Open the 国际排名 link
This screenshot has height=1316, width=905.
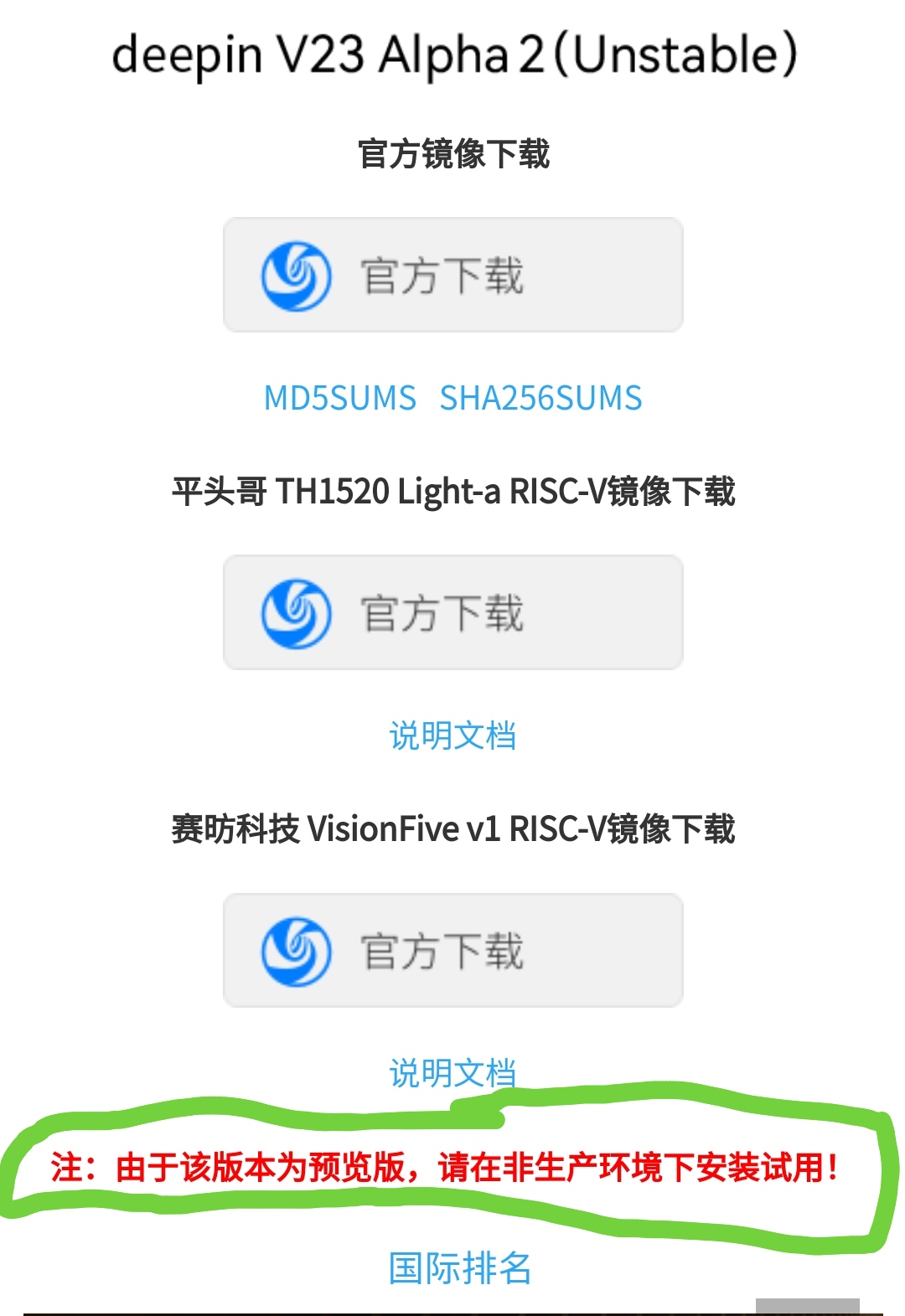click(x=459, y=1268)
